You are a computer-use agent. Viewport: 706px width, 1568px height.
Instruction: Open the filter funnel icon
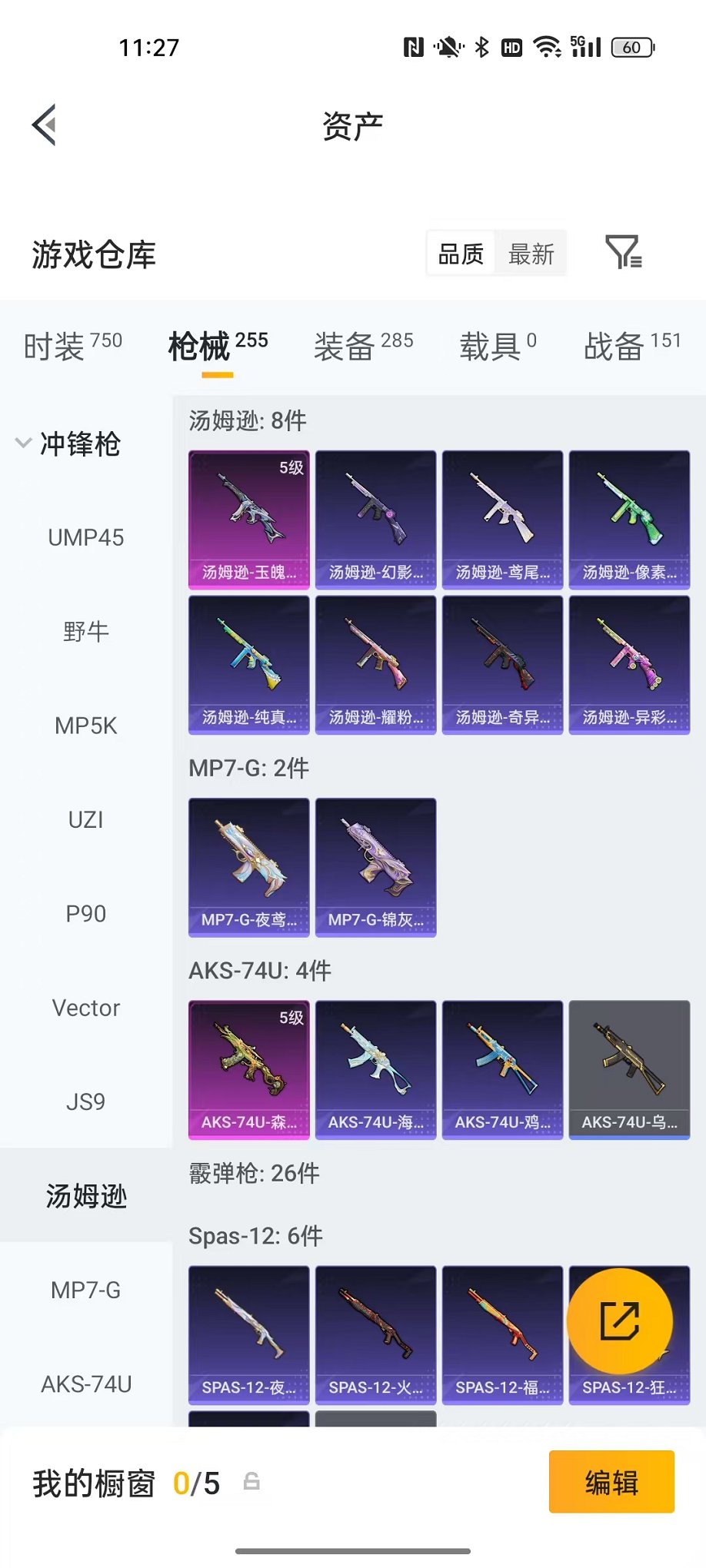624,252
